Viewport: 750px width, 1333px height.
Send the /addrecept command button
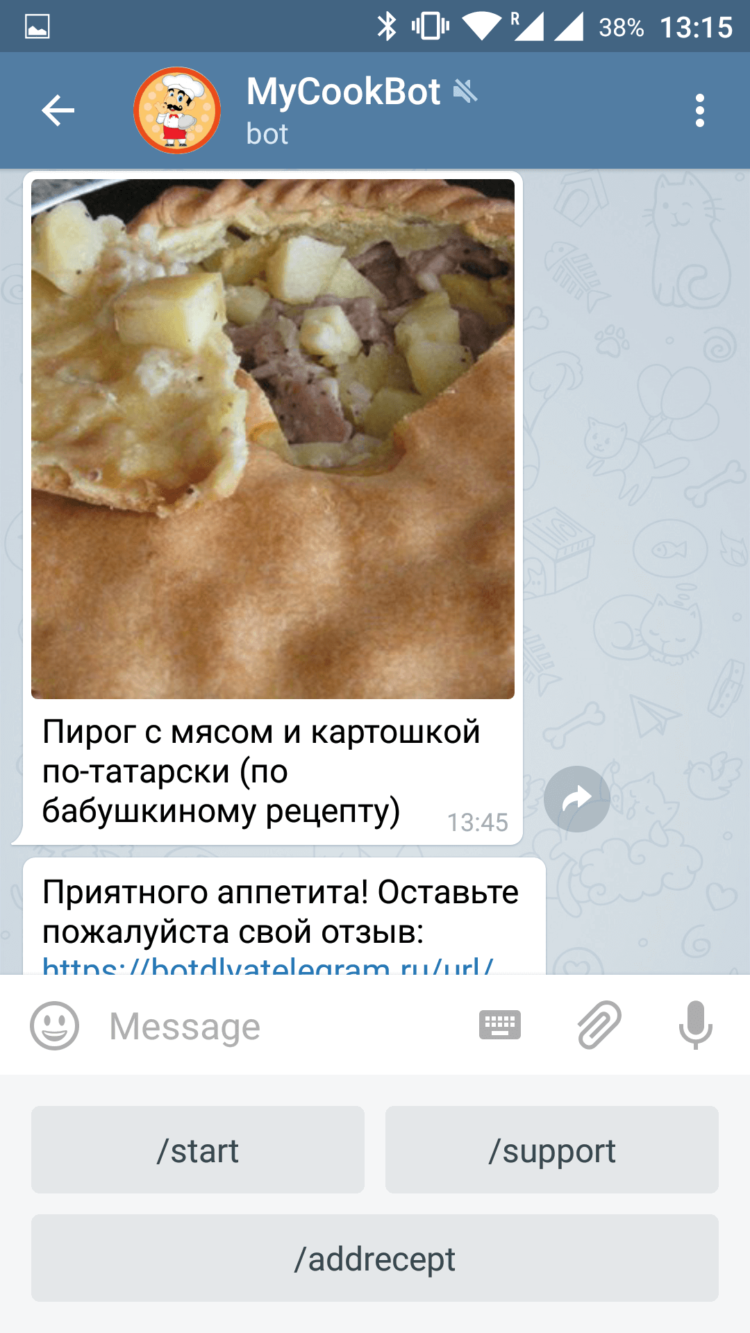[x=375, y=1258]
